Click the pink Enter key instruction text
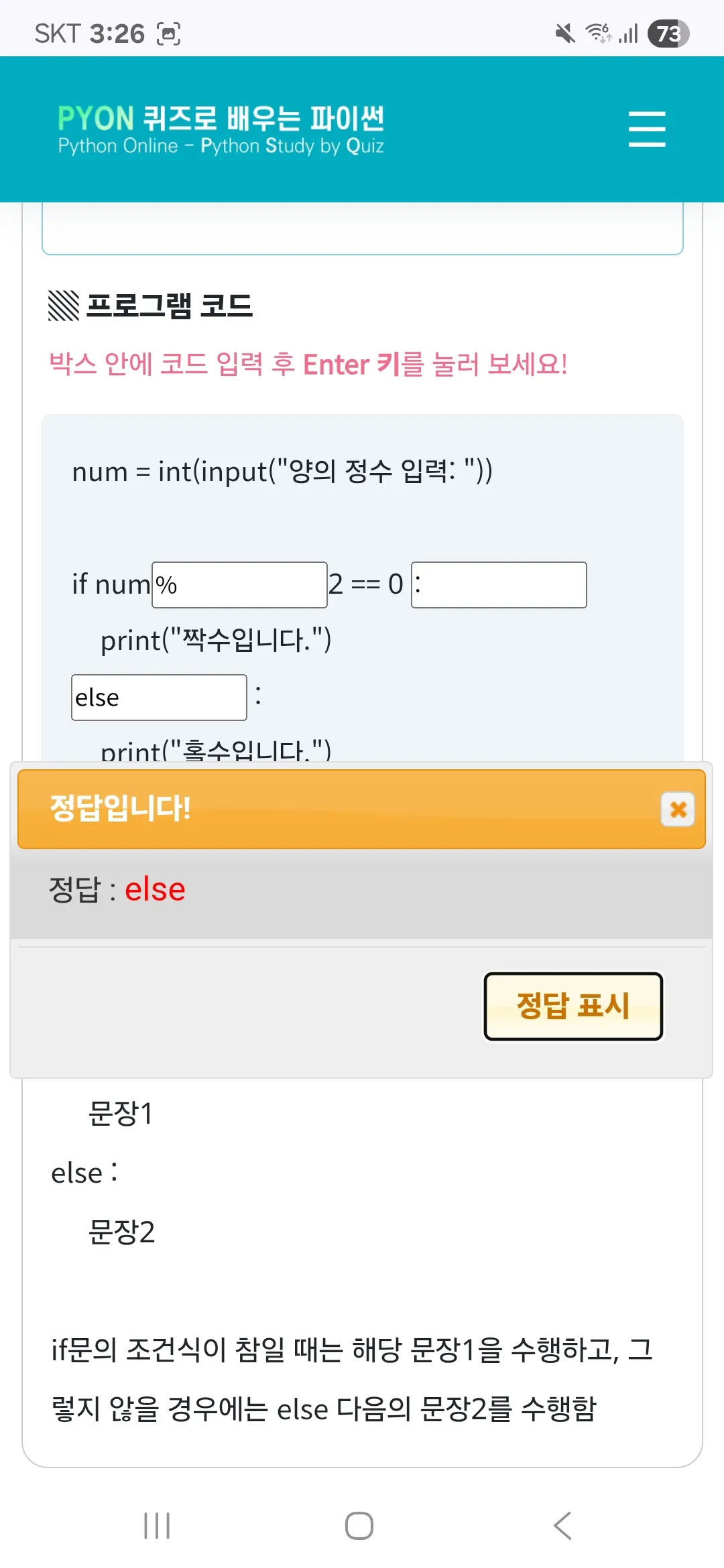This screenshot has height=1568, width=724. pos(308,365)
